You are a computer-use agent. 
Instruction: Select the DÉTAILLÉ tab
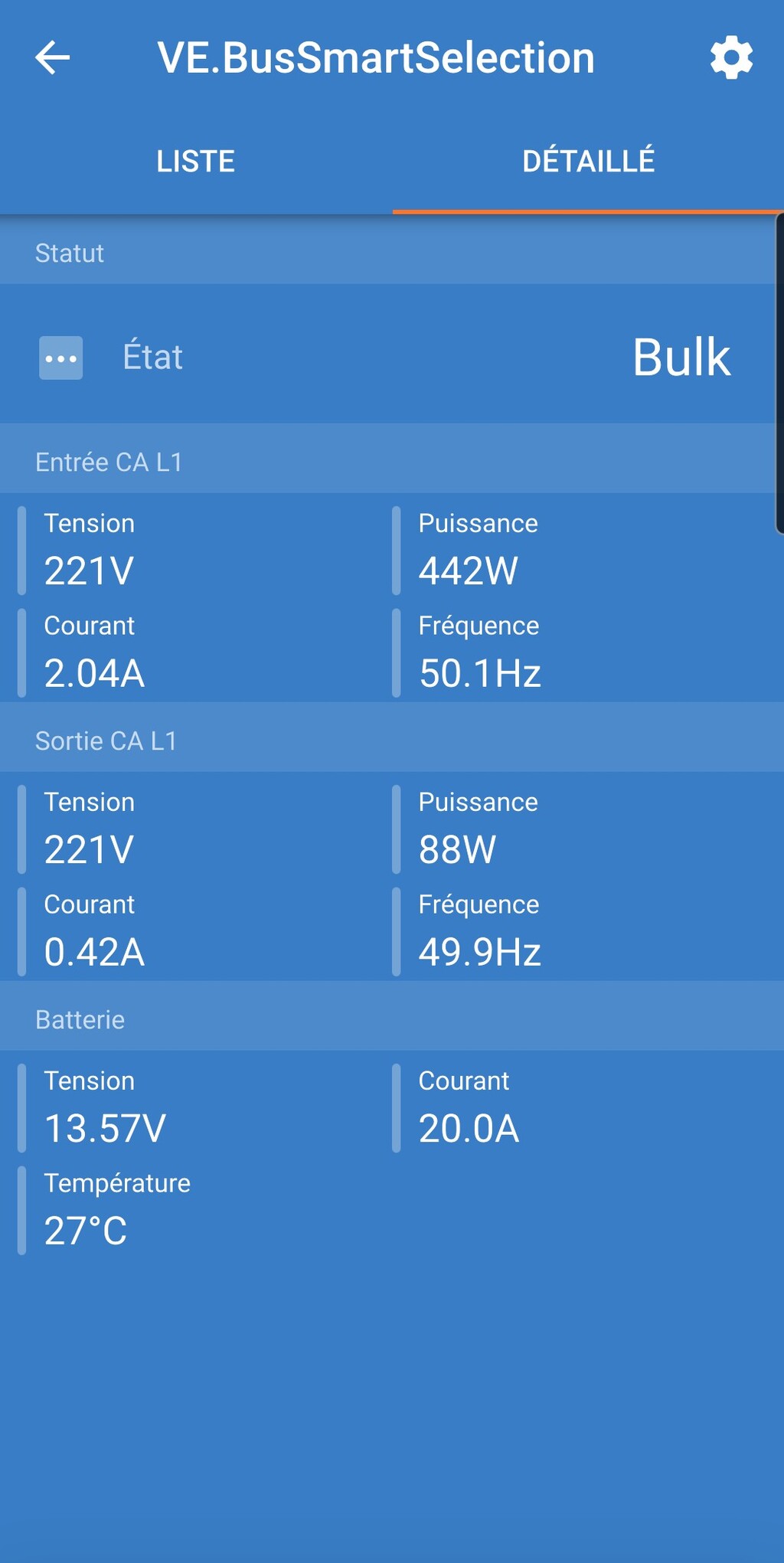tap(588, 162)
